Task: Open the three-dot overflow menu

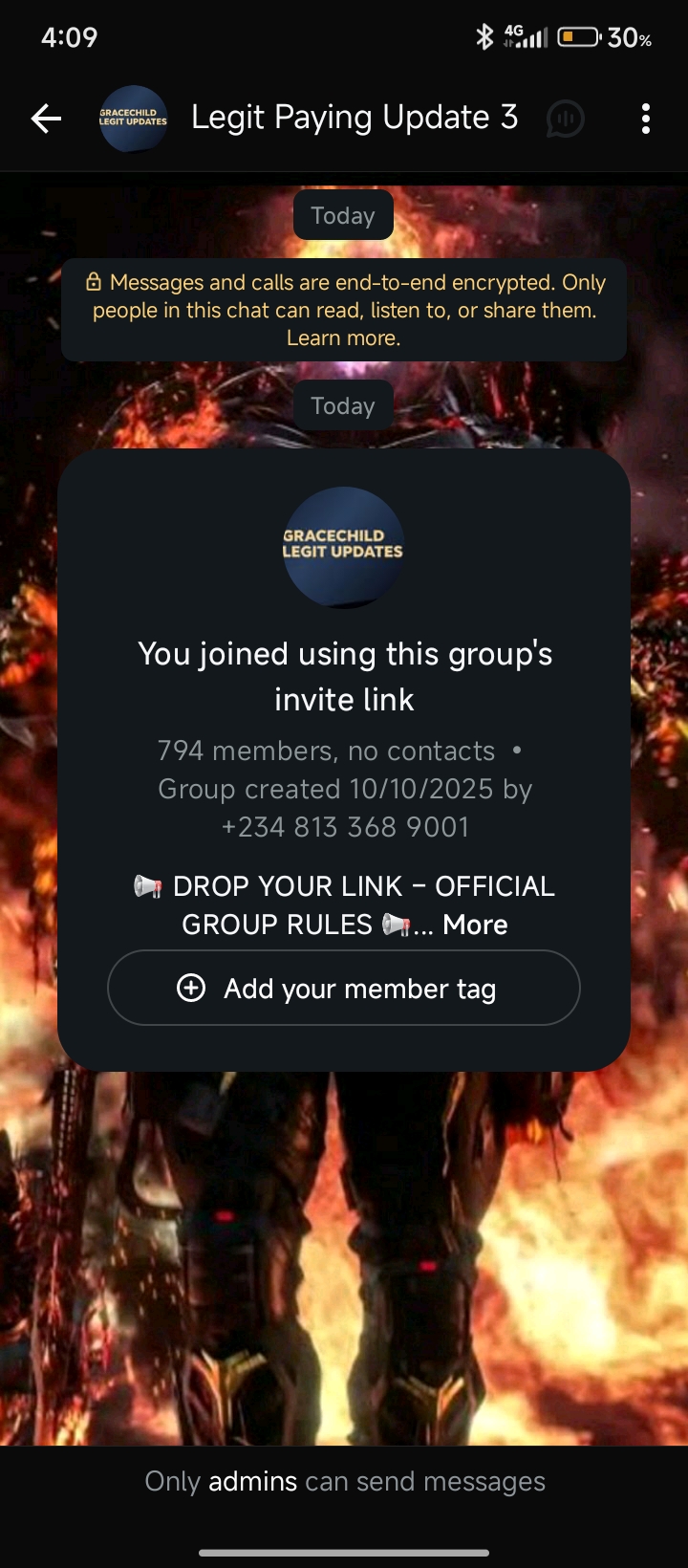Action: coord(646,119)
